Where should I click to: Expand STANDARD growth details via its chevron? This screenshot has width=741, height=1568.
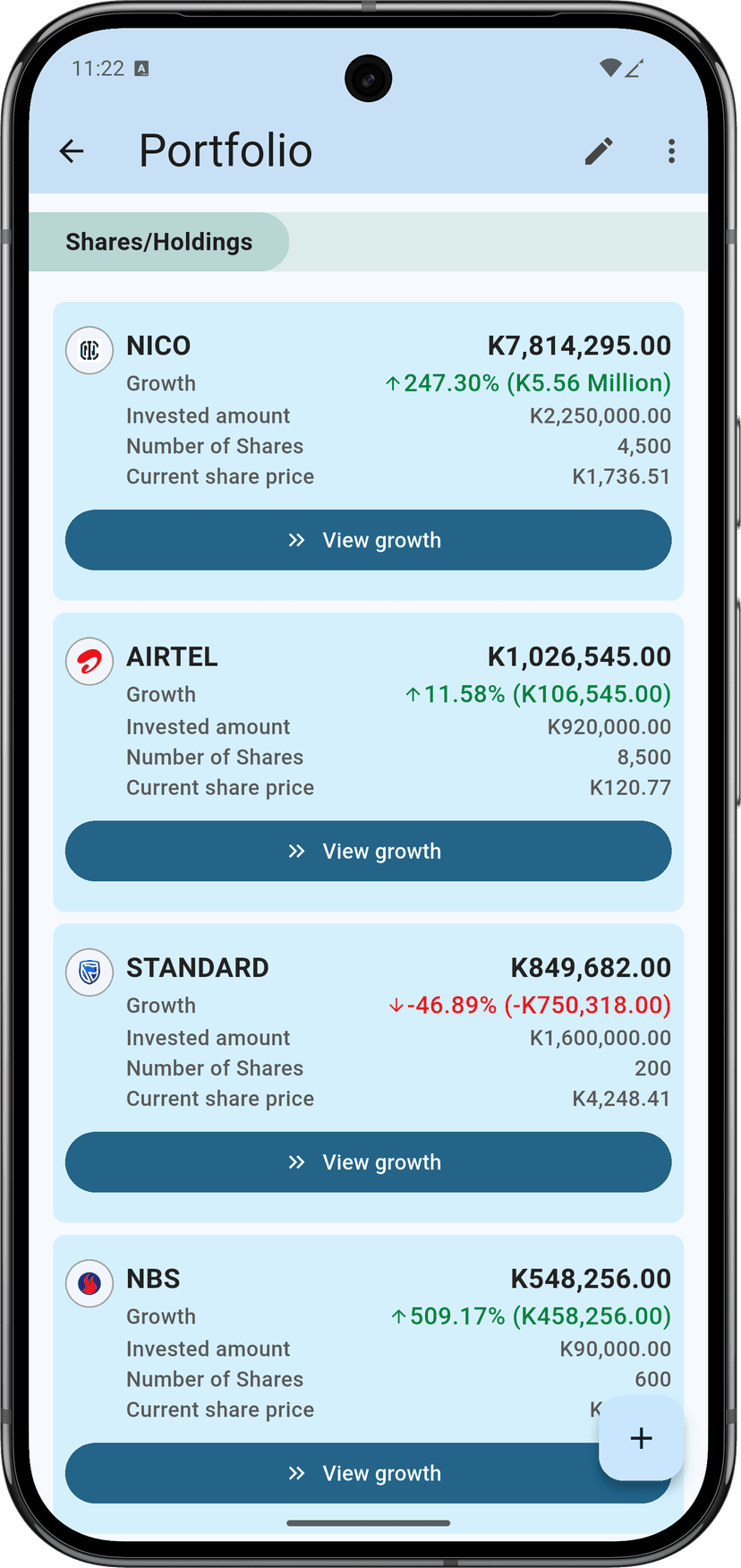click(x=297, y=1161)
